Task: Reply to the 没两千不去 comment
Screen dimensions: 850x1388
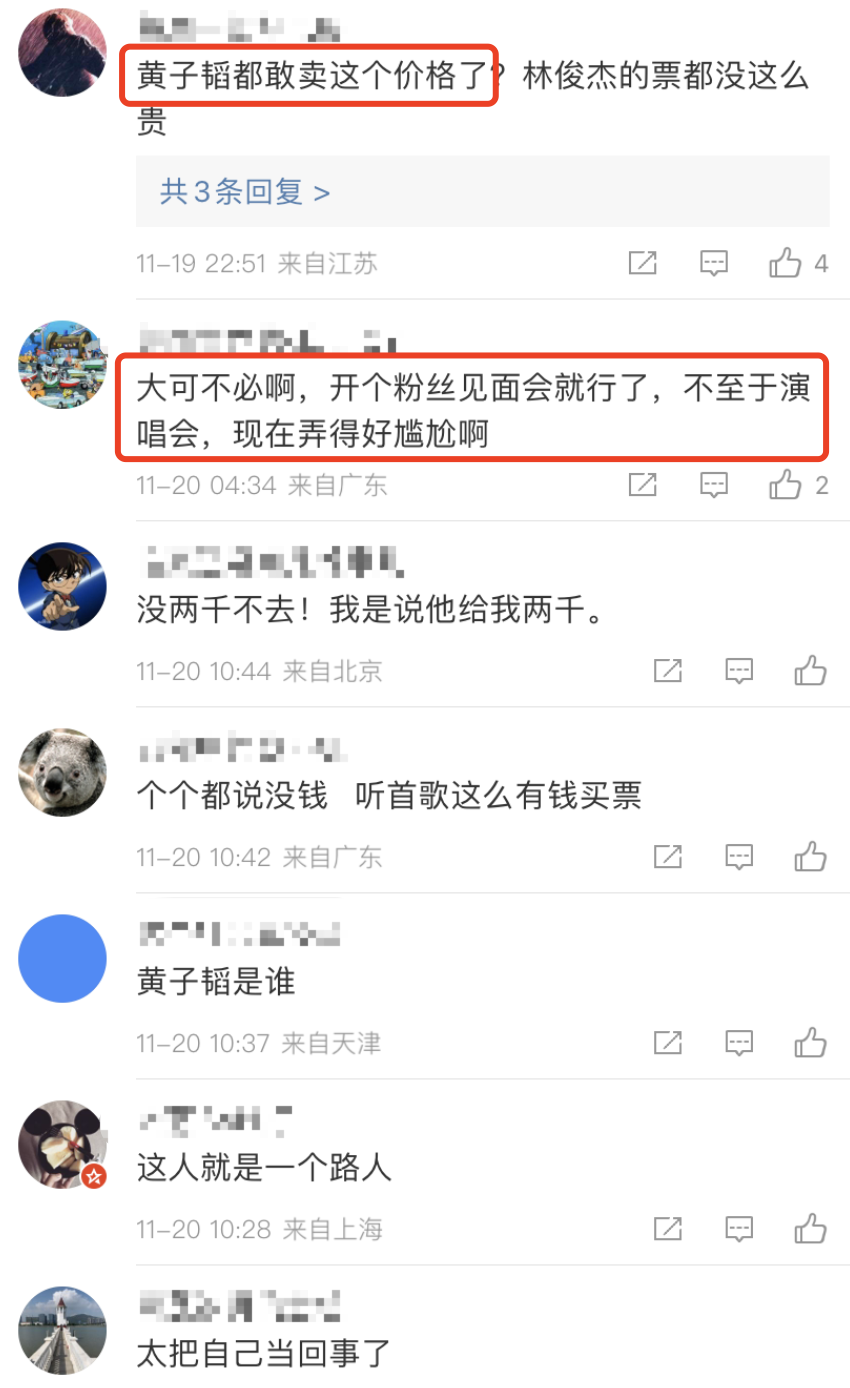Action: (738, 671)
